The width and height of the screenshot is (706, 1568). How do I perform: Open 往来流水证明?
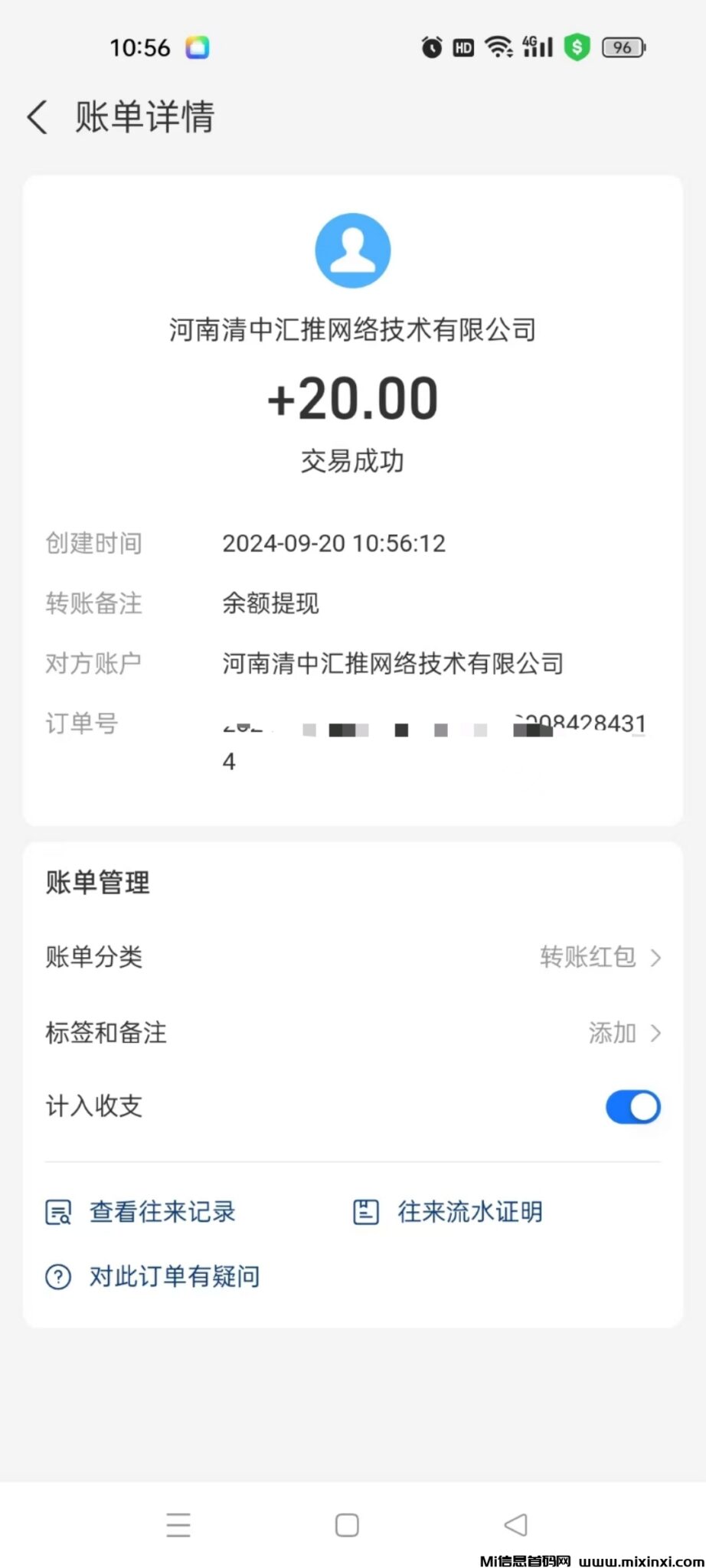[469, 1212]
